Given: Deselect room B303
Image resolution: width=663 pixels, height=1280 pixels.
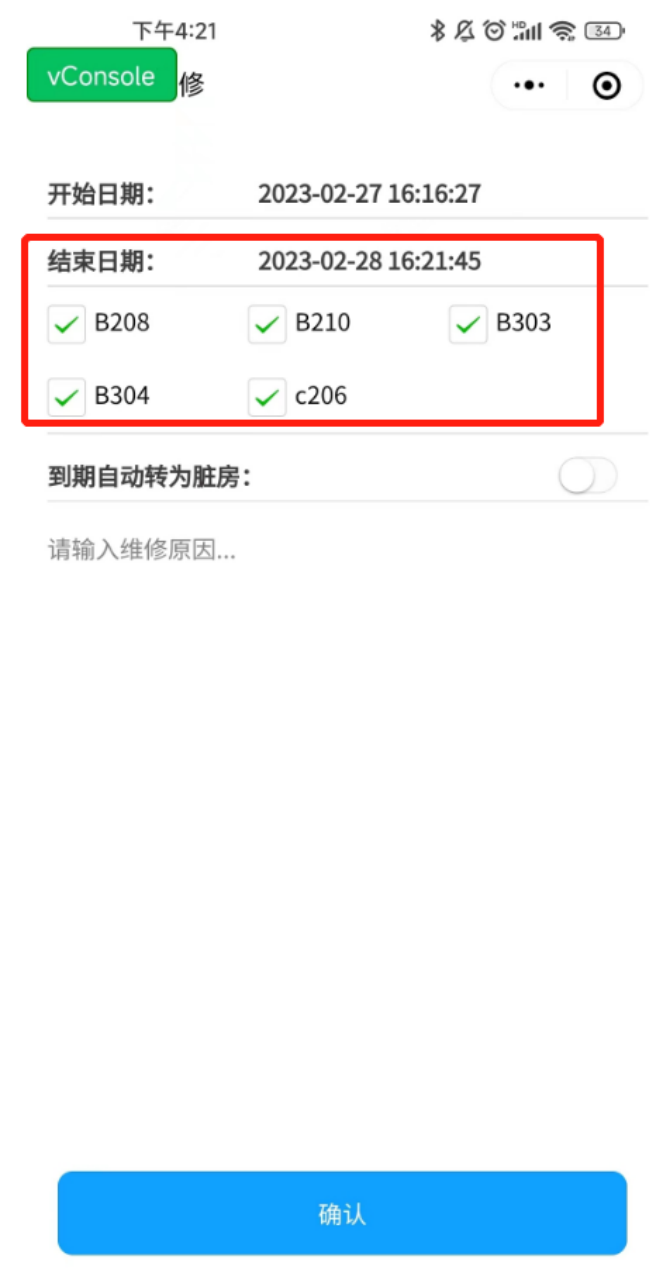Looking at the screenshot, I should pyautogui.click(x=468, y=324).
